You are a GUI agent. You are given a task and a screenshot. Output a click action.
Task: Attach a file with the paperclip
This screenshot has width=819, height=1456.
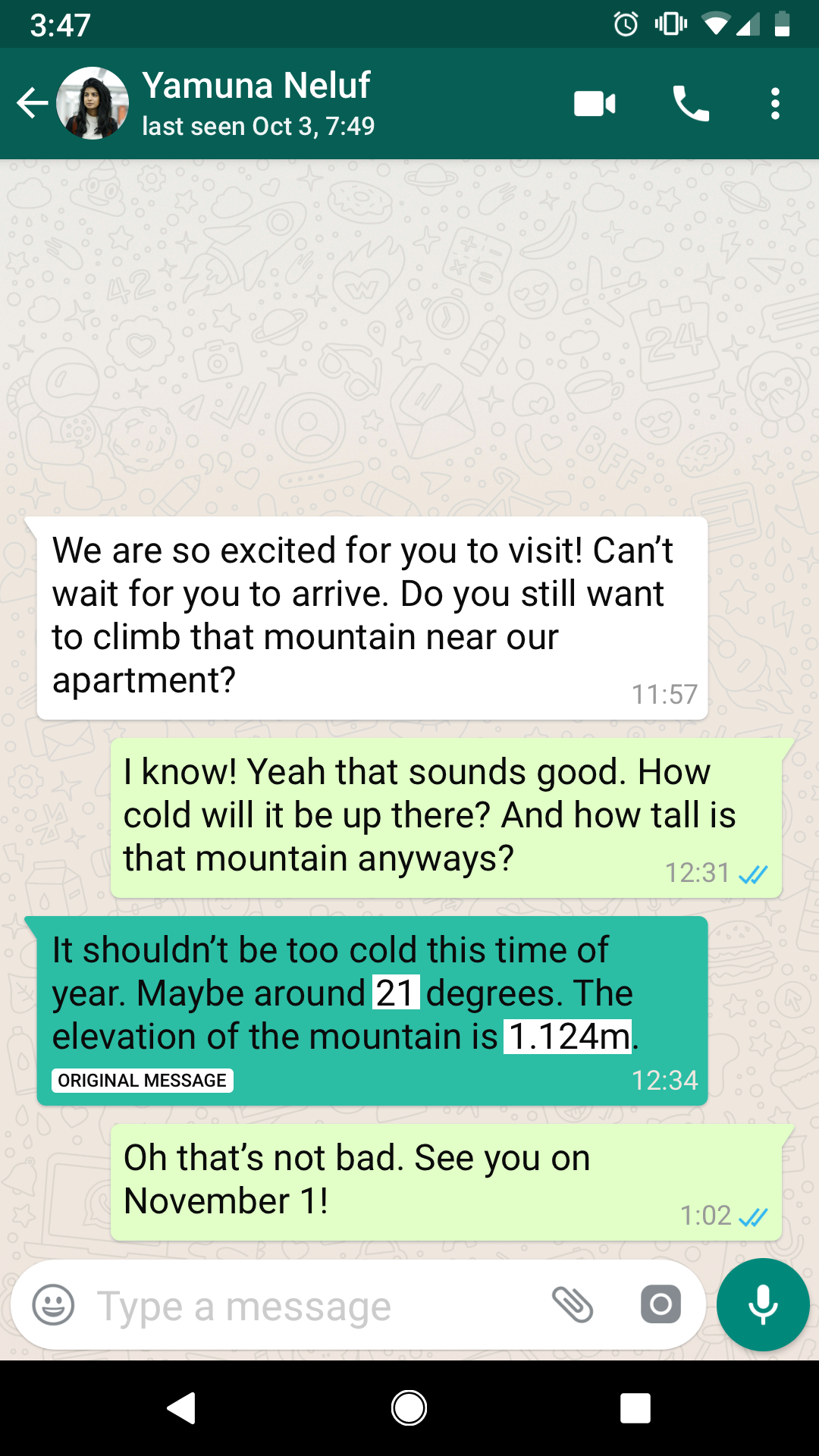573,1305
